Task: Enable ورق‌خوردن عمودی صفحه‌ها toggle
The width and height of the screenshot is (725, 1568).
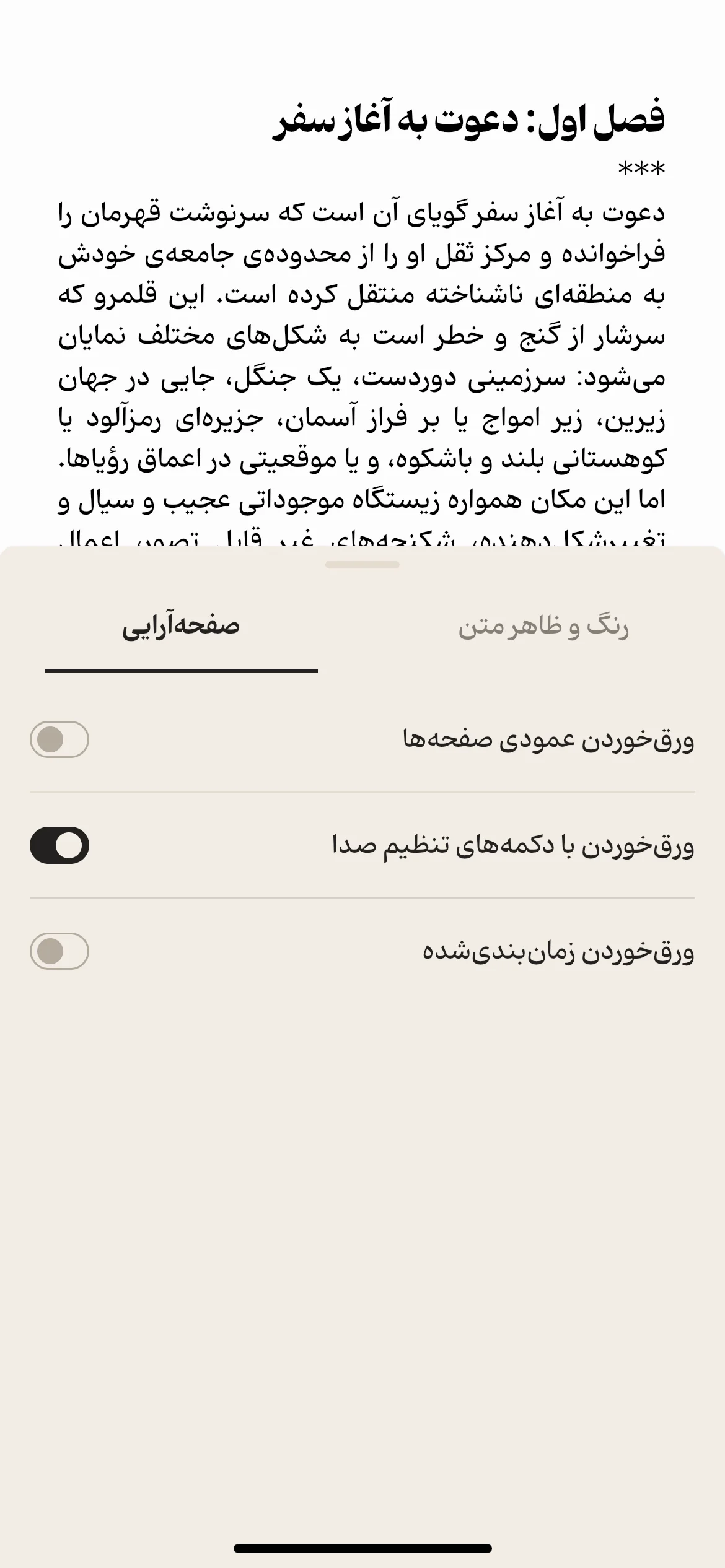Action: pos(59,739)
